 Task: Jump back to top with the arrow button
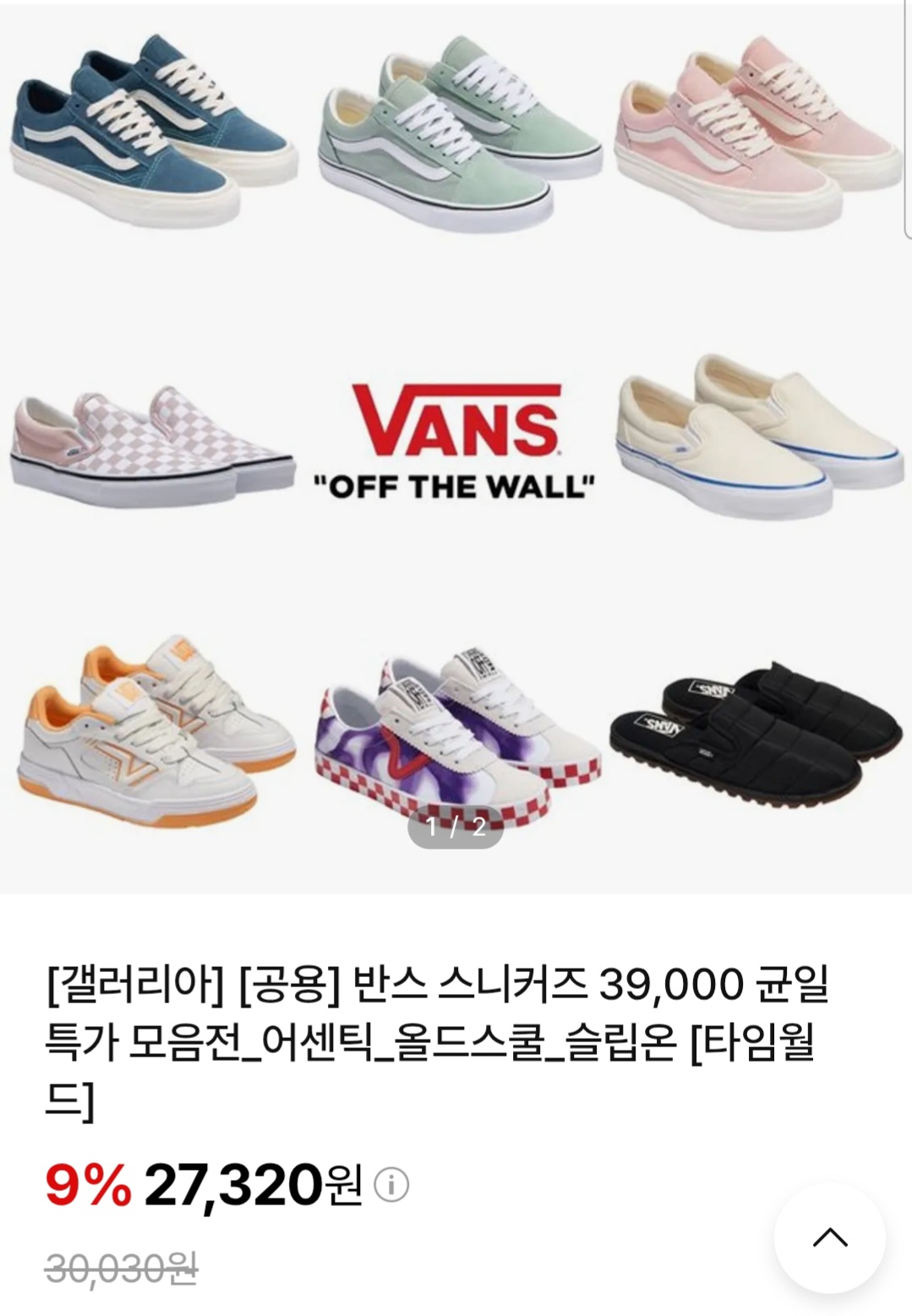829,1237
